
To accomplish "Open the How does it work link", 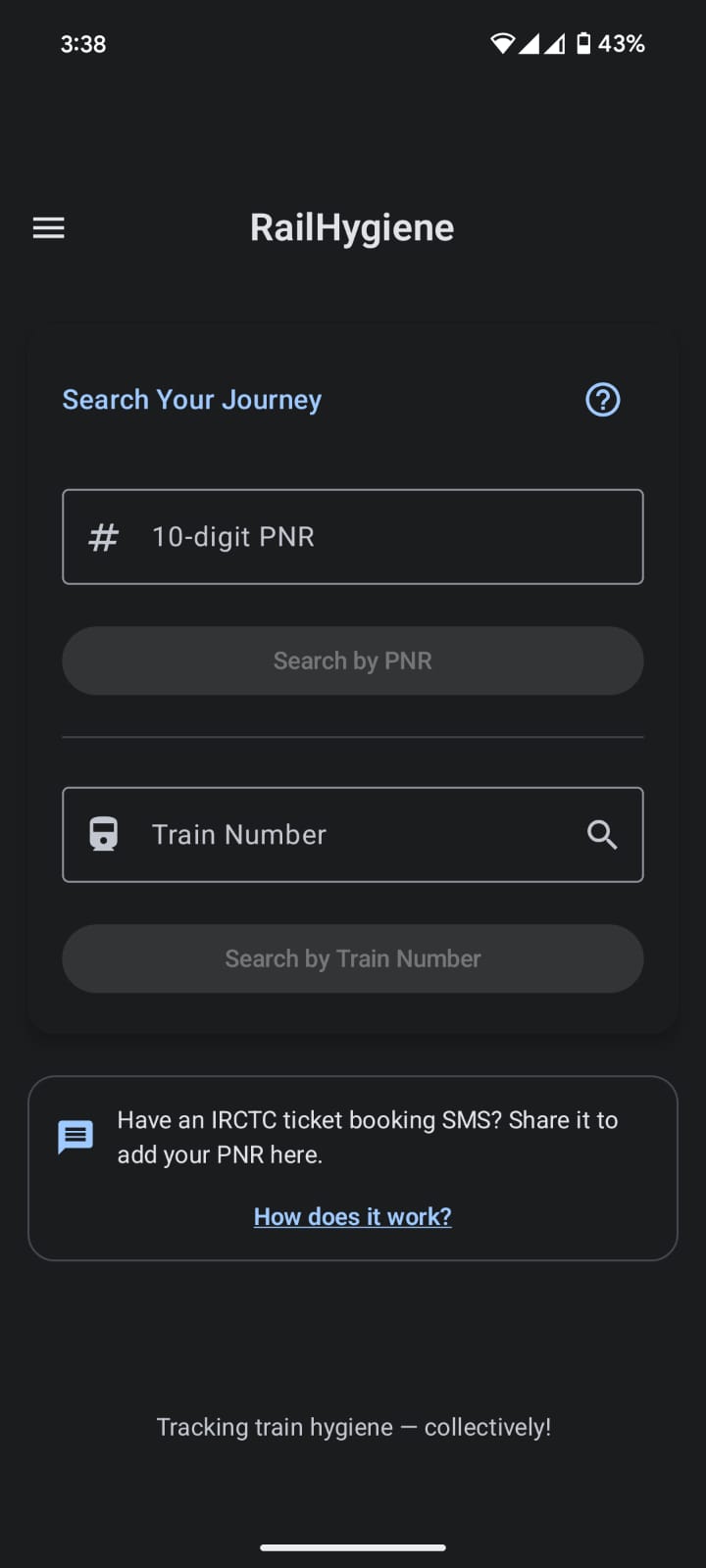I will click(352, 1216).
